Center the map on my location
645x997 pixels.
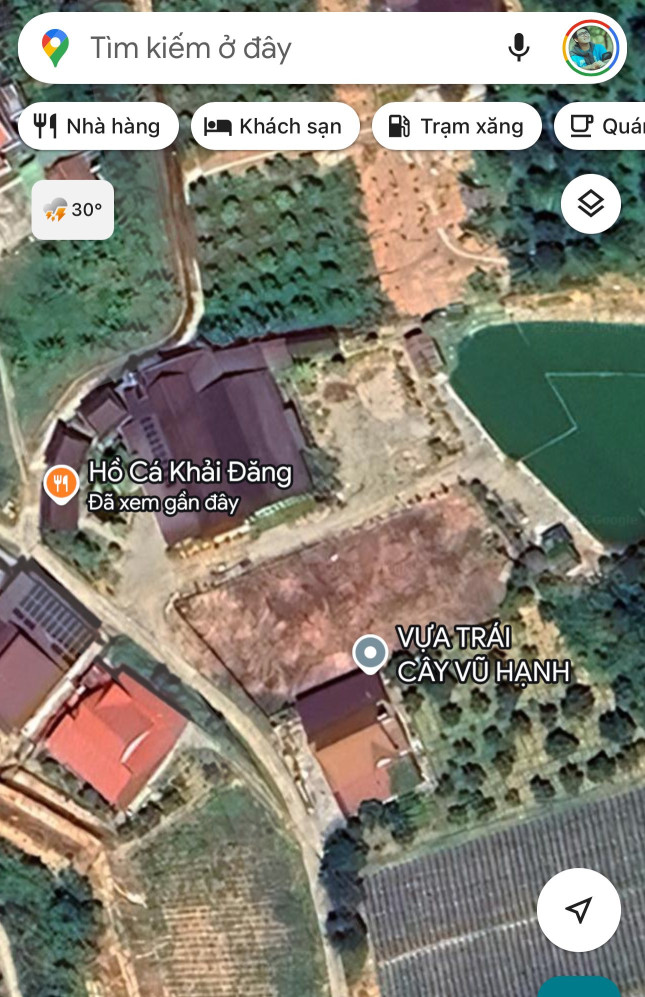578,909
